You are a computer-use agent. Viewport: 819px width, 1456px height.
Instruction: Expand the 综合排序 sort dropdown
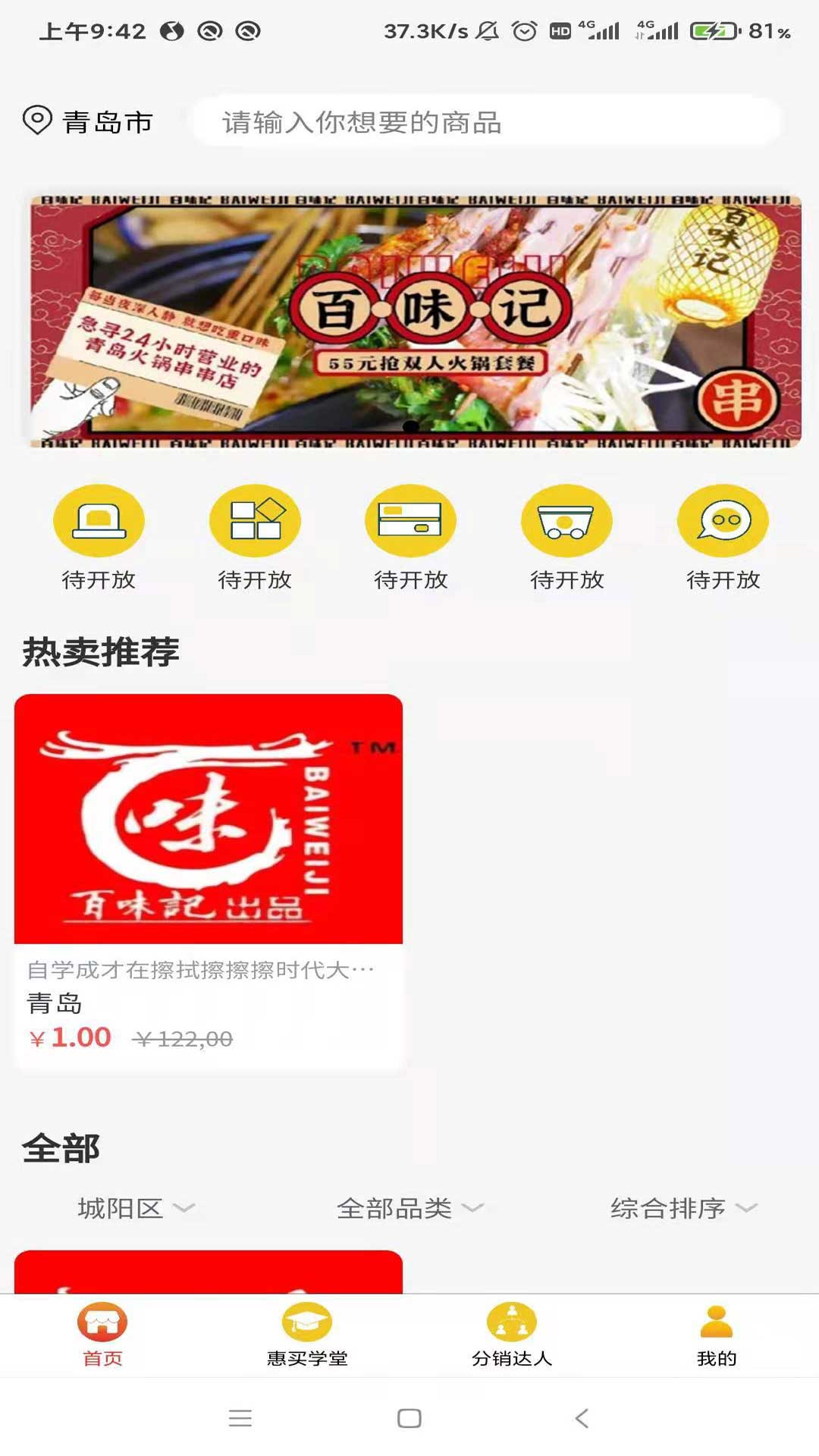point(682,1207)
